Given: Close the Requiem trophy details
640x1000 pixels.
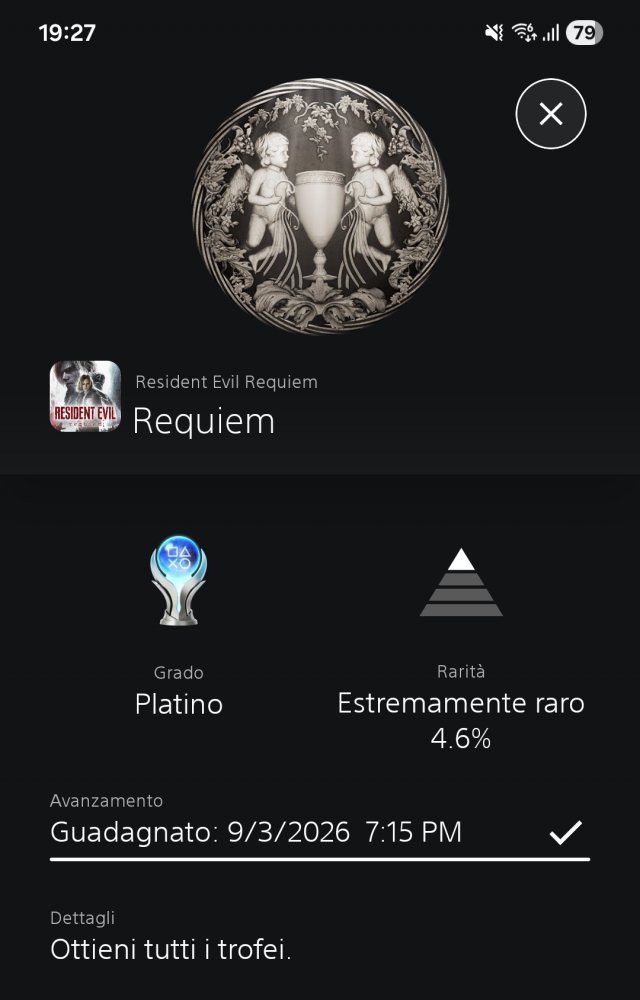Looking at the screenshot, I should click(x=551, y=114).
